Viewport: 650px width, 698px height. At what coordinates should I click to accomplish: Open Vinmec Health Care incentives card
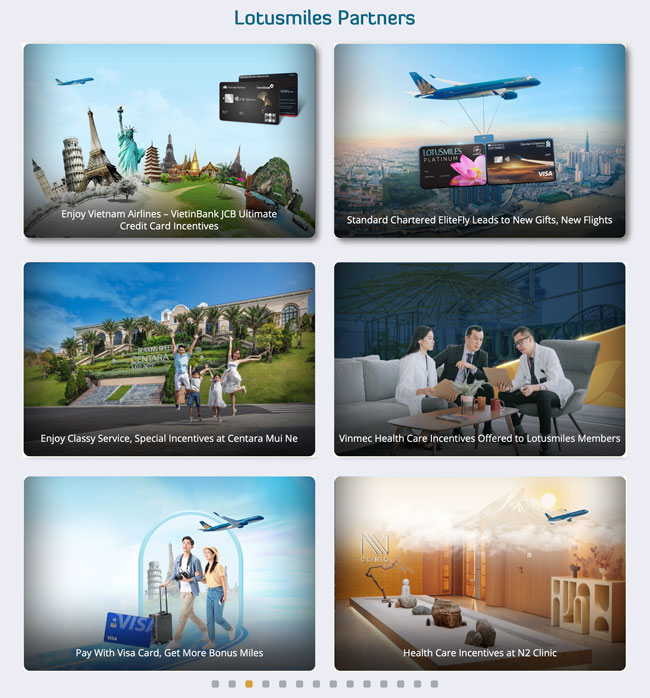(x=479, y=358)
